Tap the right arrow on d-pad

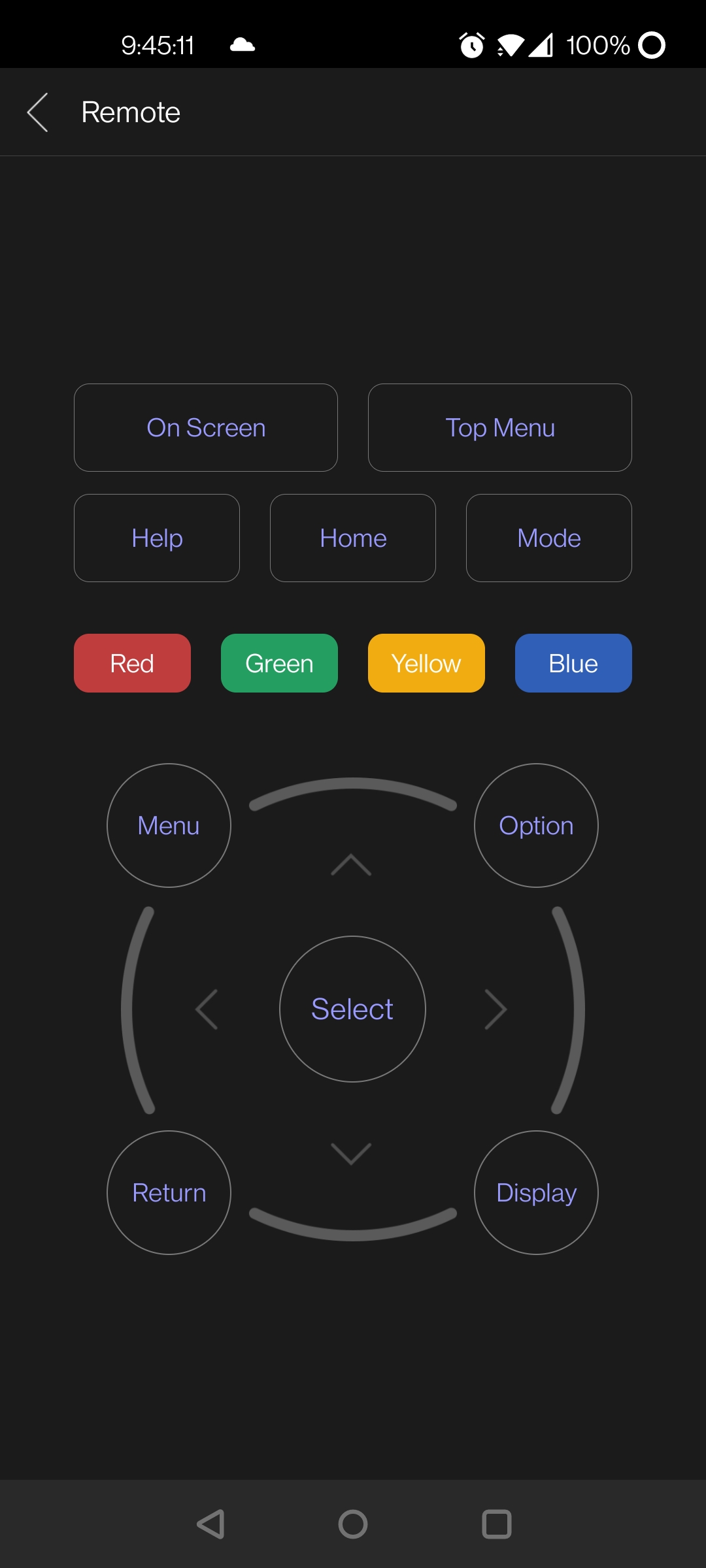(496, 1009)
